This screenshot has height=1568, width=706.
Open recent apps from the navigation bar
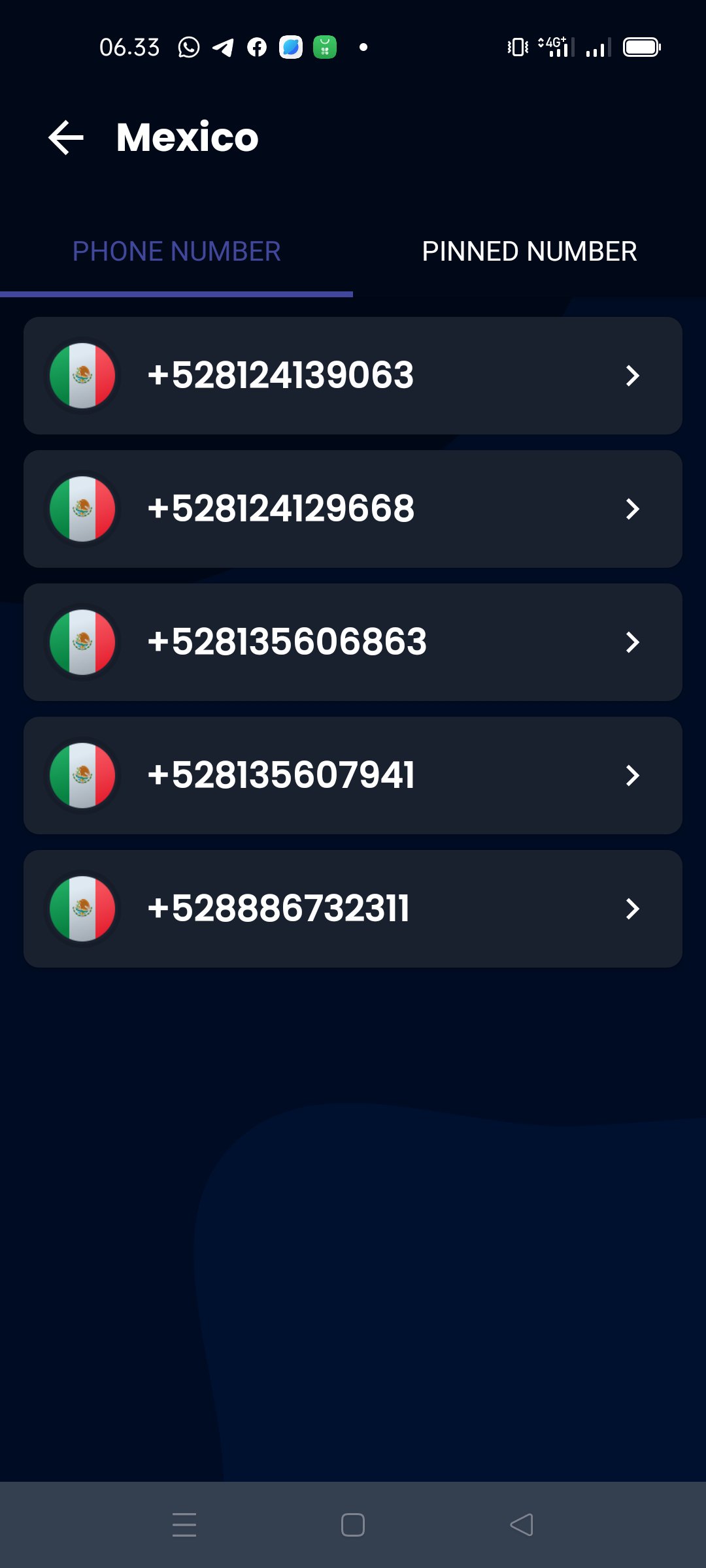pos(185,1525)
